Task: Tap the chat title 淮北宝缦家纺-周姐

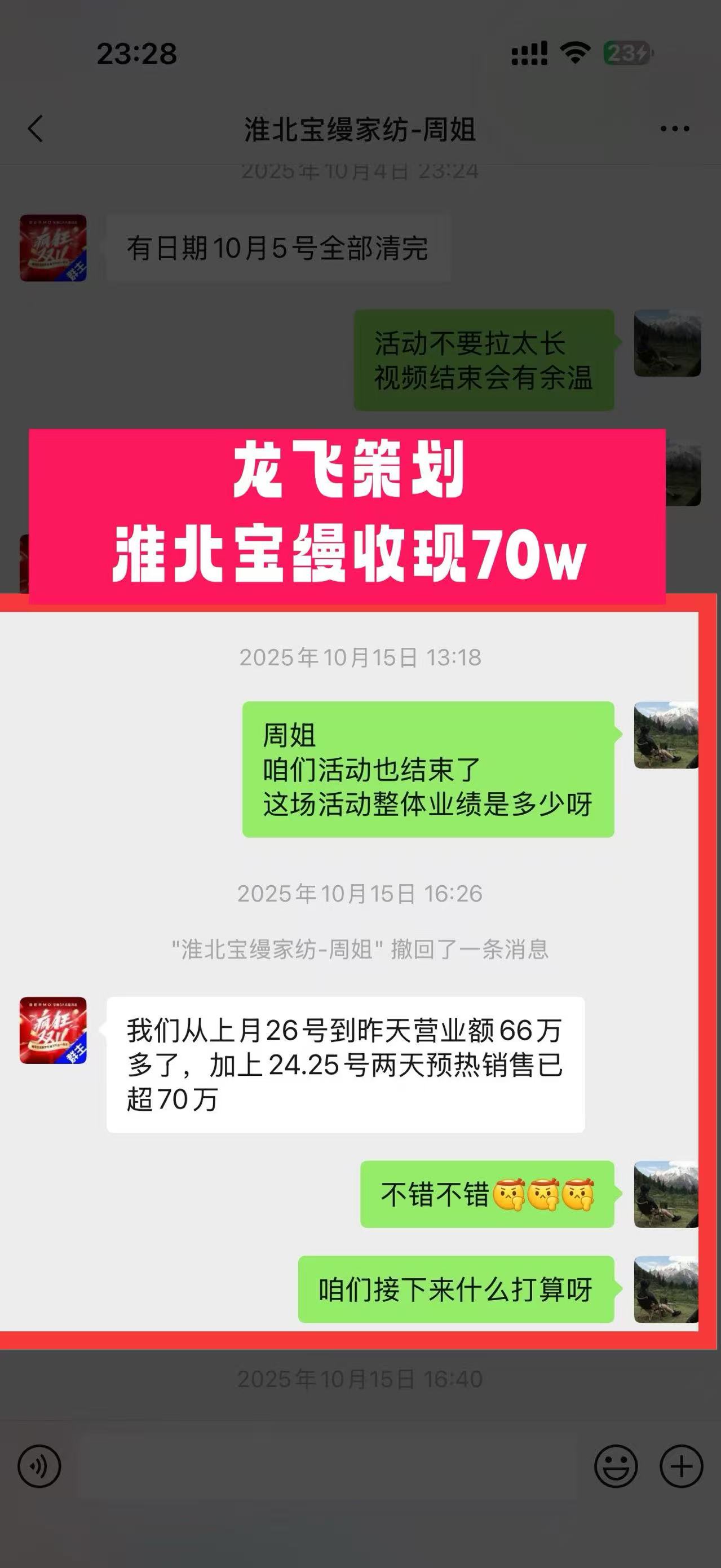Action: click(360, 128)
